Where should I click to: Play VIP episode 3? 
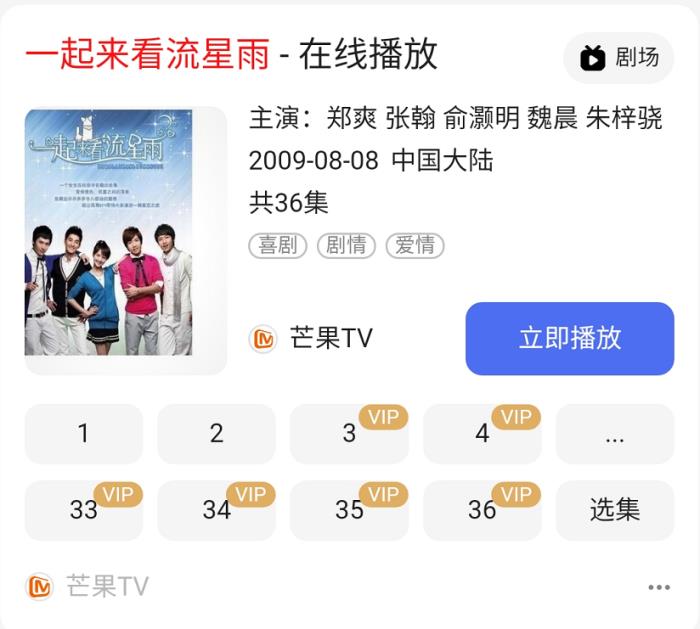[x=349, y=433]
